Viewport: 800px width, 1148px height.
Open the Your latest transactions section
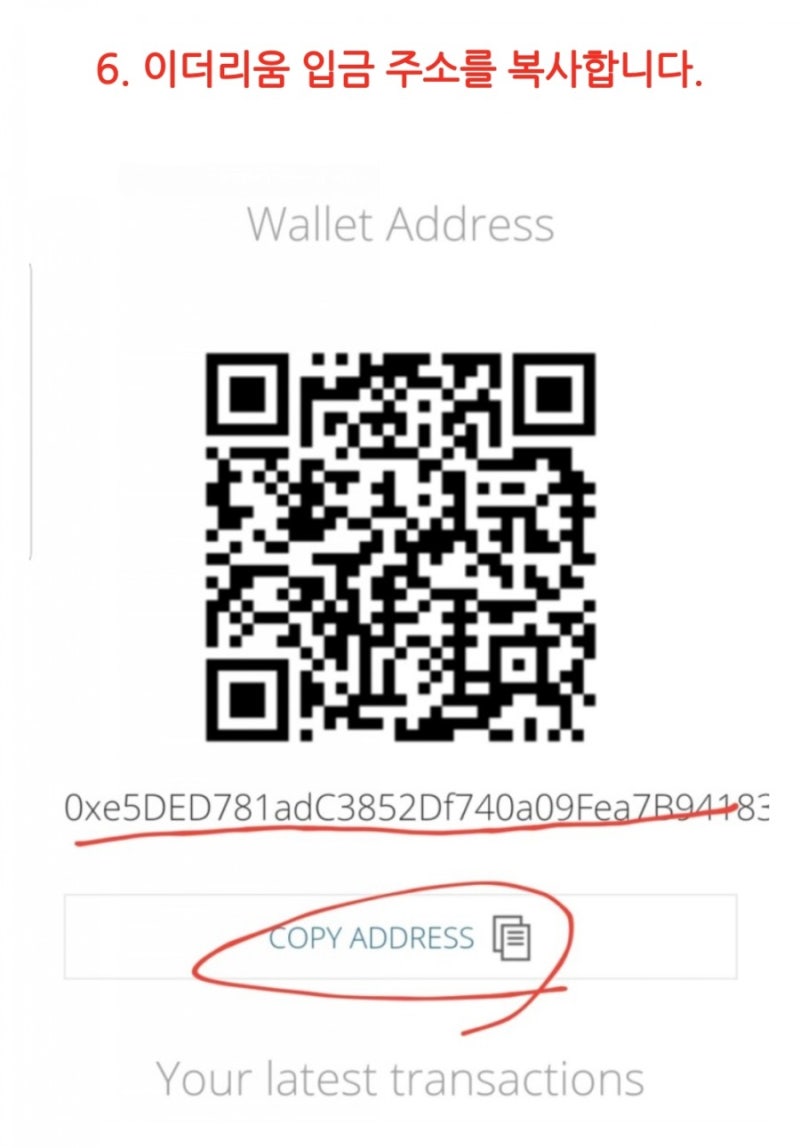(x=400, y=1078)
